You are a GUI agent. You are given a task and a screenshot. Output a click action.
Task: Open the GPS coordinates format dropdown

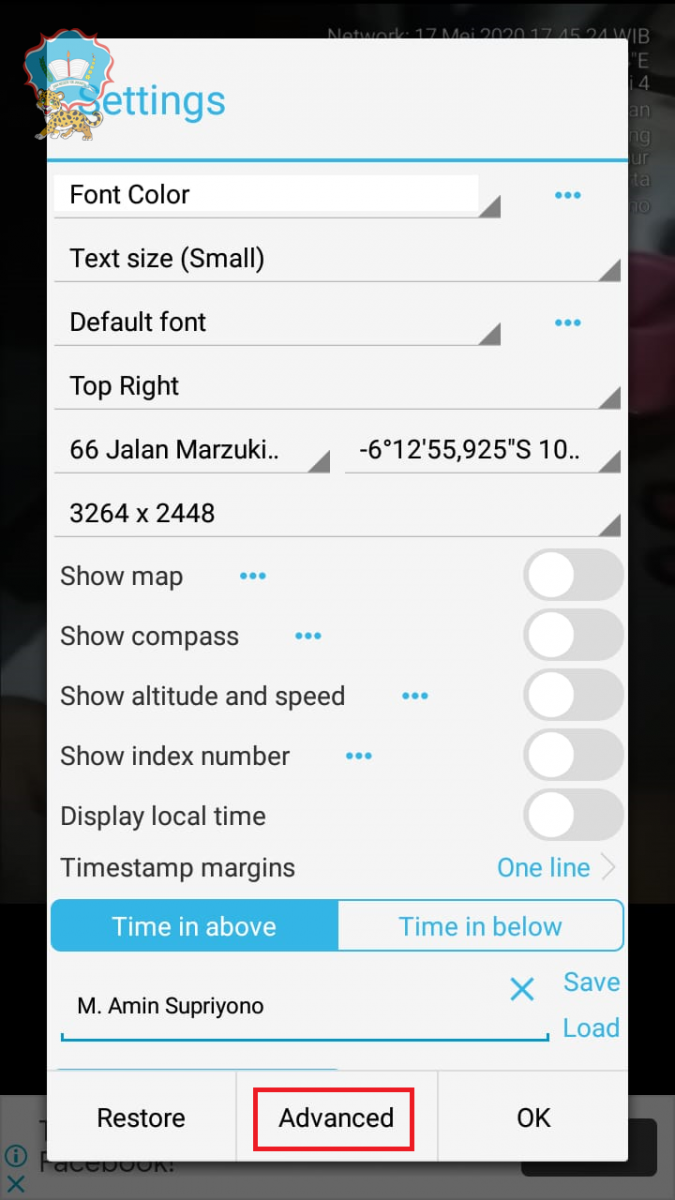pos(483,451)
